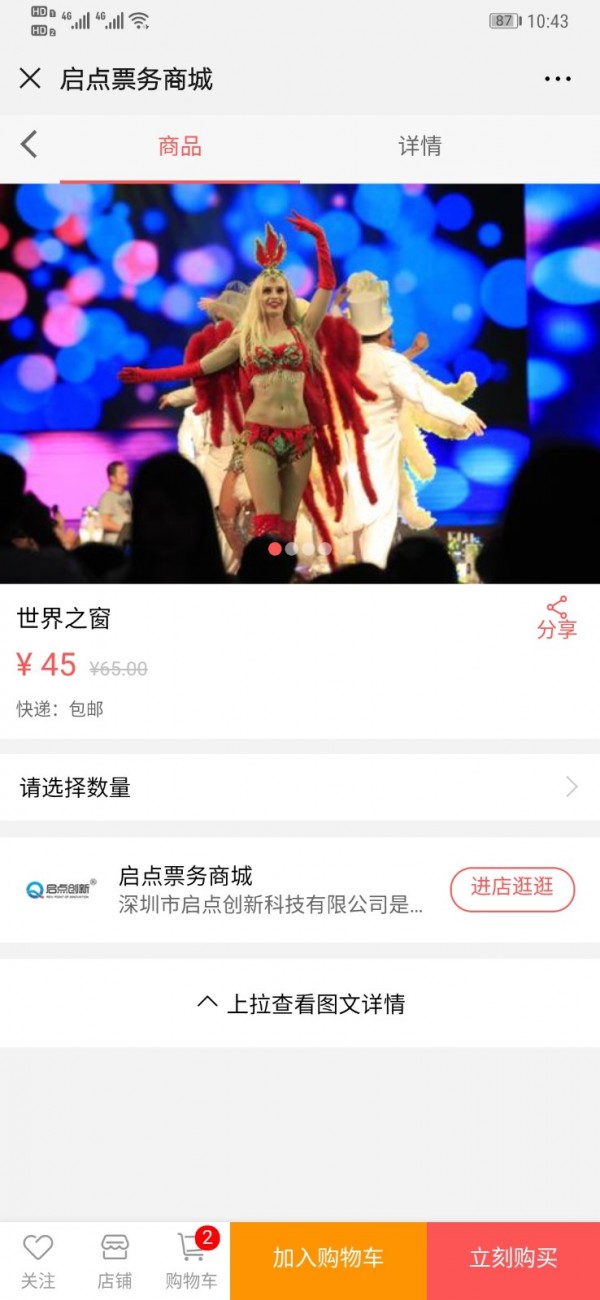The height and width of the screenshot is (1300, 600).
Task: Add the ticket with 加入购物车
Action: [328, 1260]
